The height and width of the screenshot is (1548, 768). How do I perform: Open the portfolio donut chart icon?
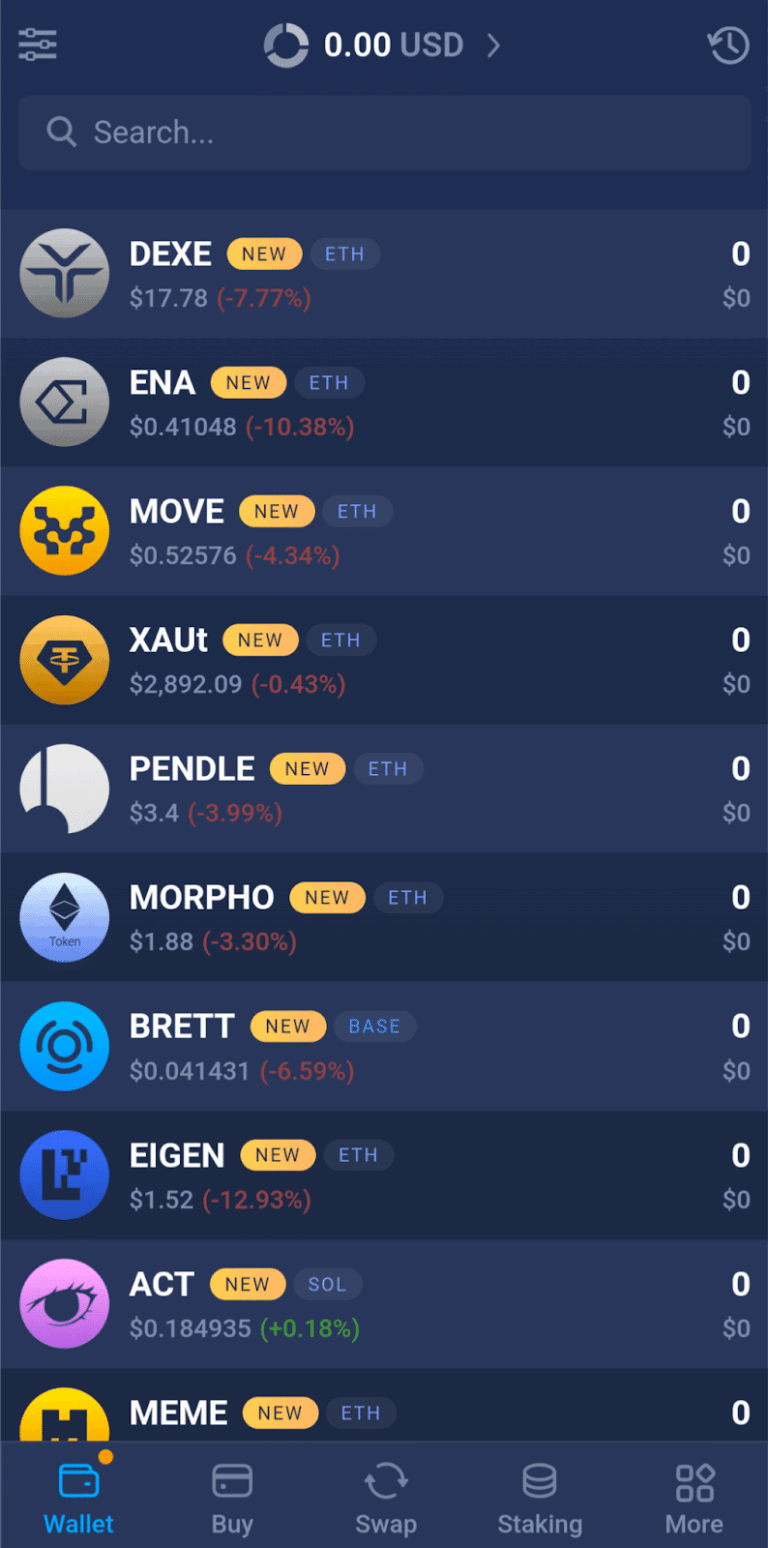coord(286,44)
